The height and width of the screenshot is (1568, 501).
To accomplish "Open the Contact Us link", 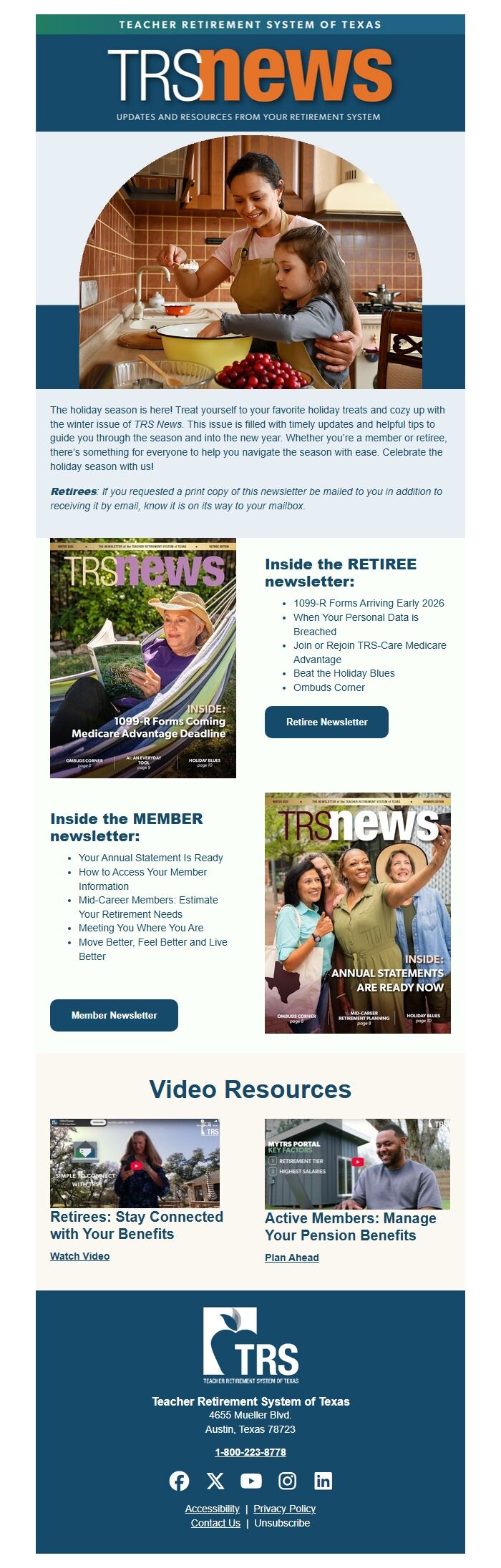I will 215,1523.
